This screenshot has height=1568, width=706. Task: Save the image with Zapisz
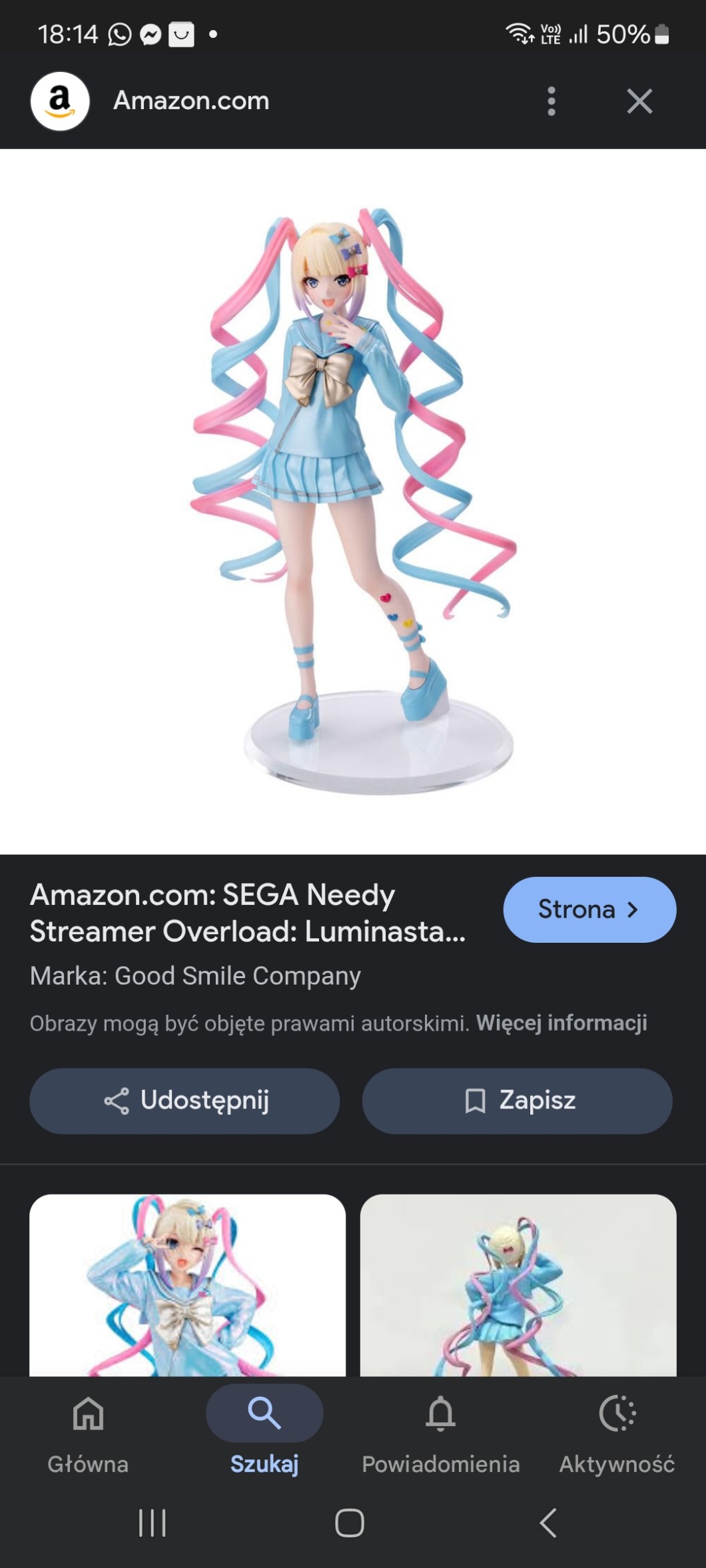coord(517,1101)
